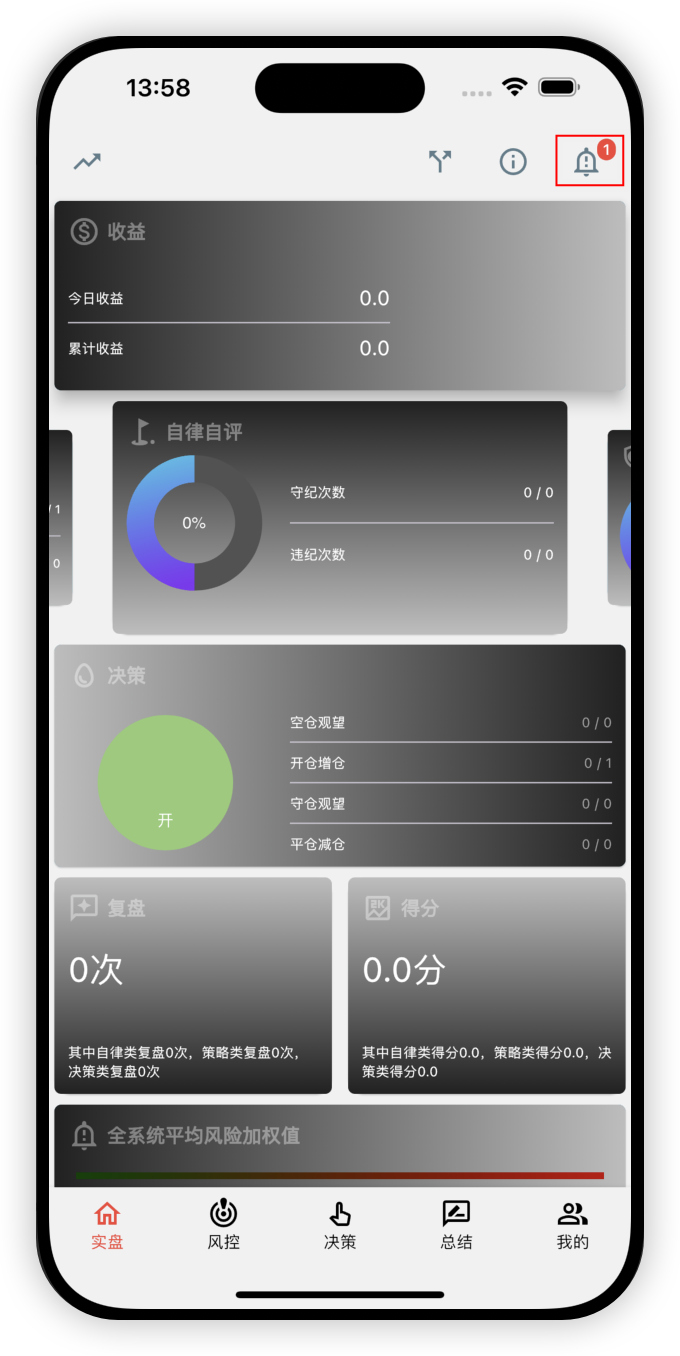Switch to the 决策 tab
Viewport: 680px width, 1356px height.
pos(340,1225)
